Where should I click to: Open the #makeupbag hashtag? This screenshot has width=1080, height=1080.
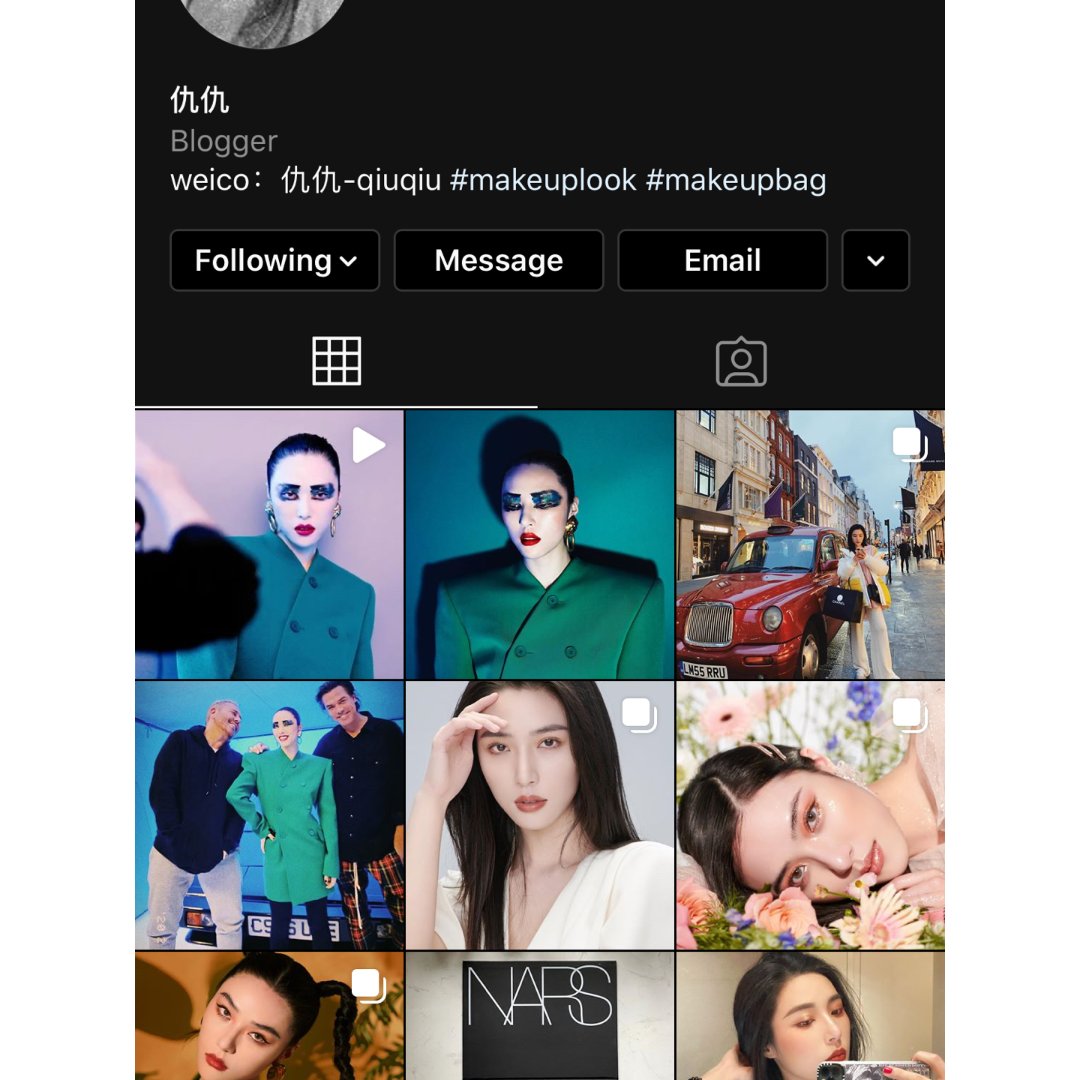[735, 180]
